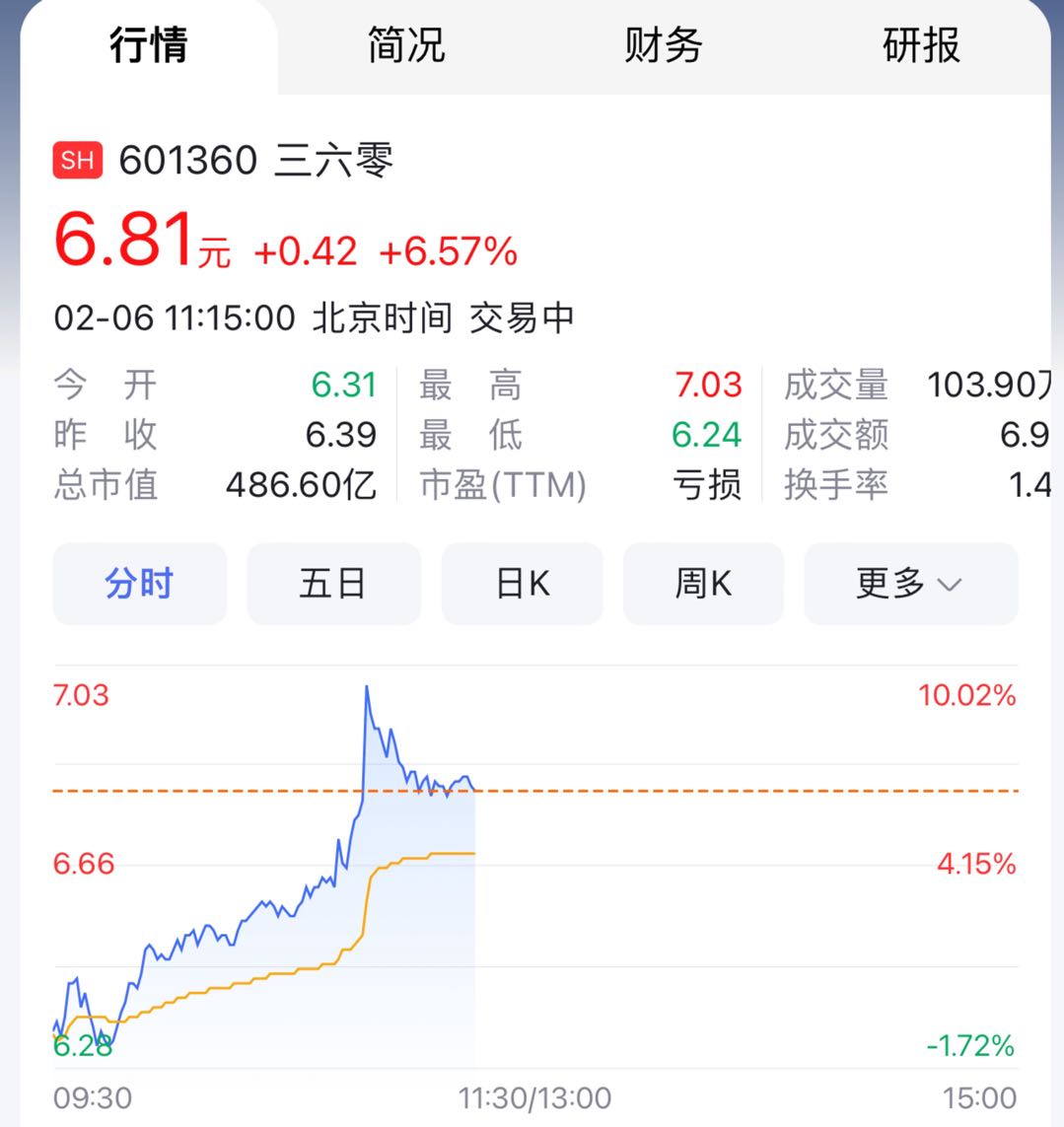
Task: Select the 行情 tab
Action: point(148,45)
